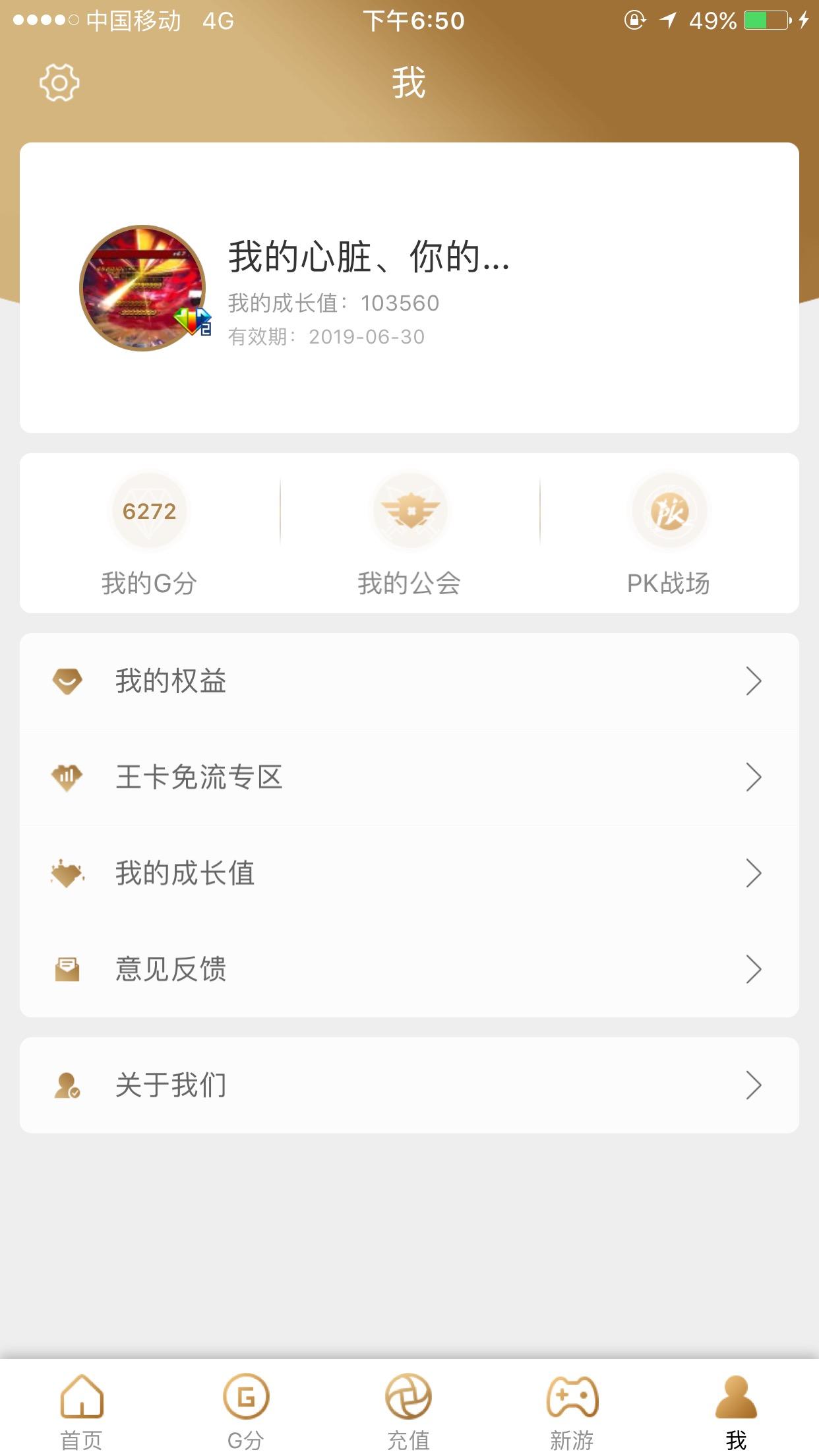Open the 关于我们 row
Viewport: 819px width, 1456px height.
[409, 1085]
